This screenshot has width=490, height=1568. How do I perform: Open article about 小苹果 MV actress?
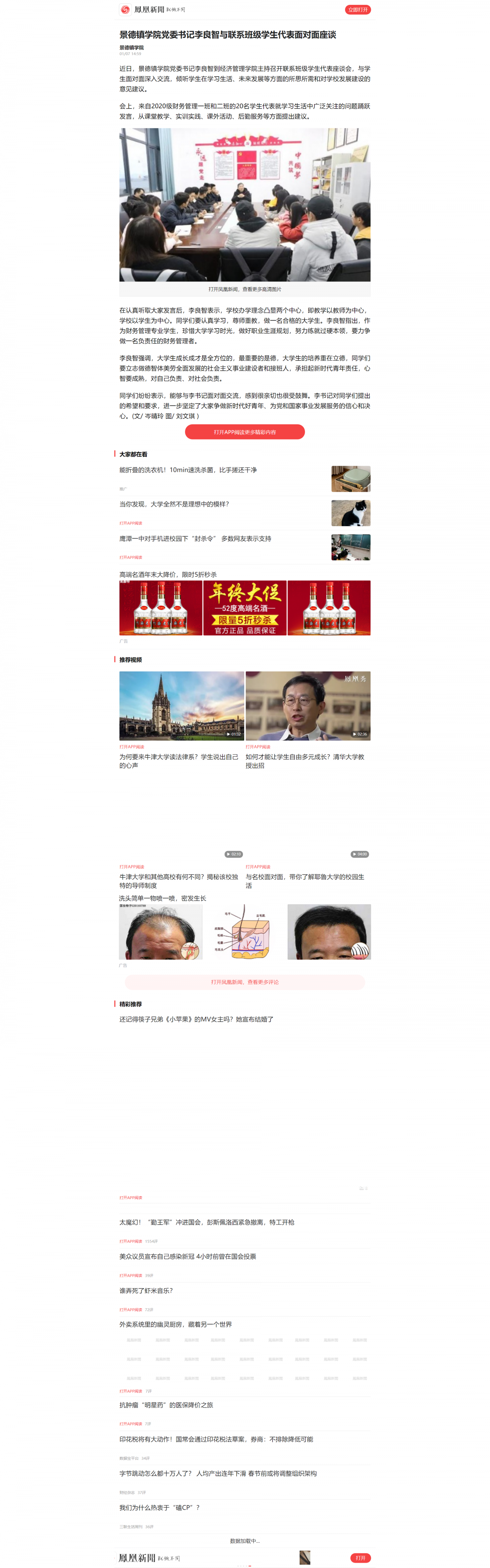196,1019
